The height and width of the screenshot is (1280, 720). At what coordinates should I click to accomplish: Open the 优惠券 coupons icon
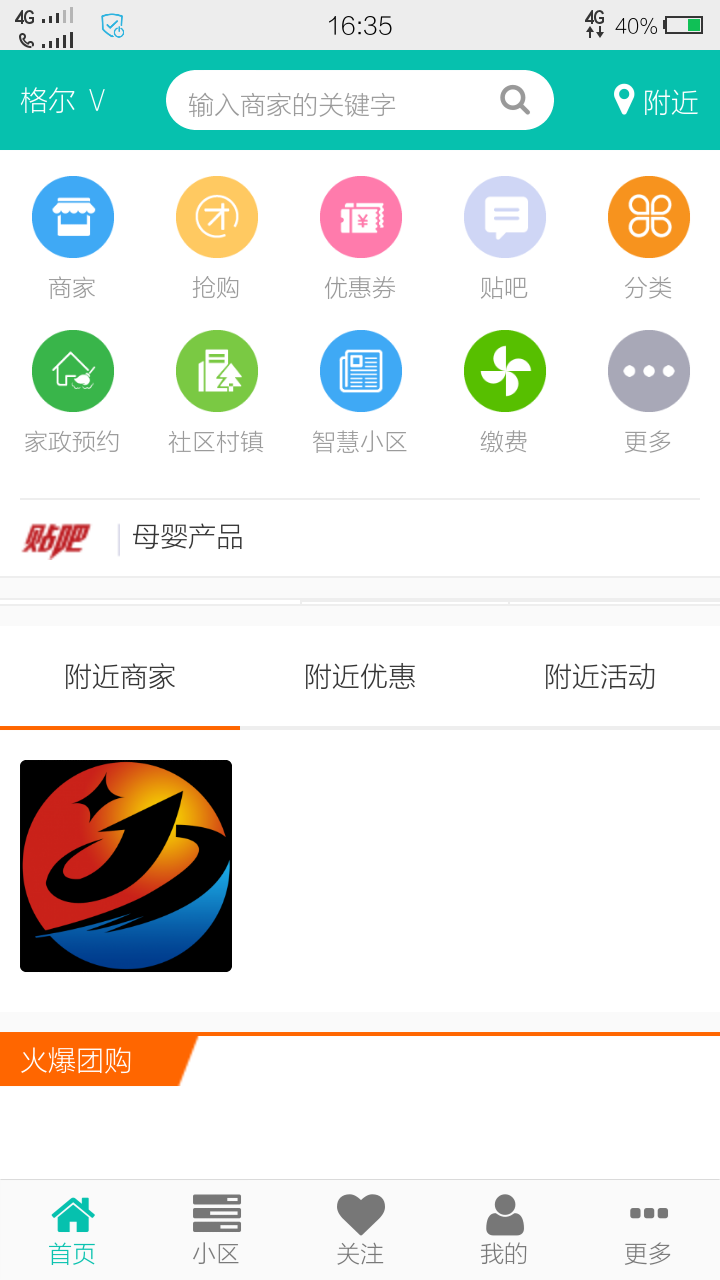(360, 216)
